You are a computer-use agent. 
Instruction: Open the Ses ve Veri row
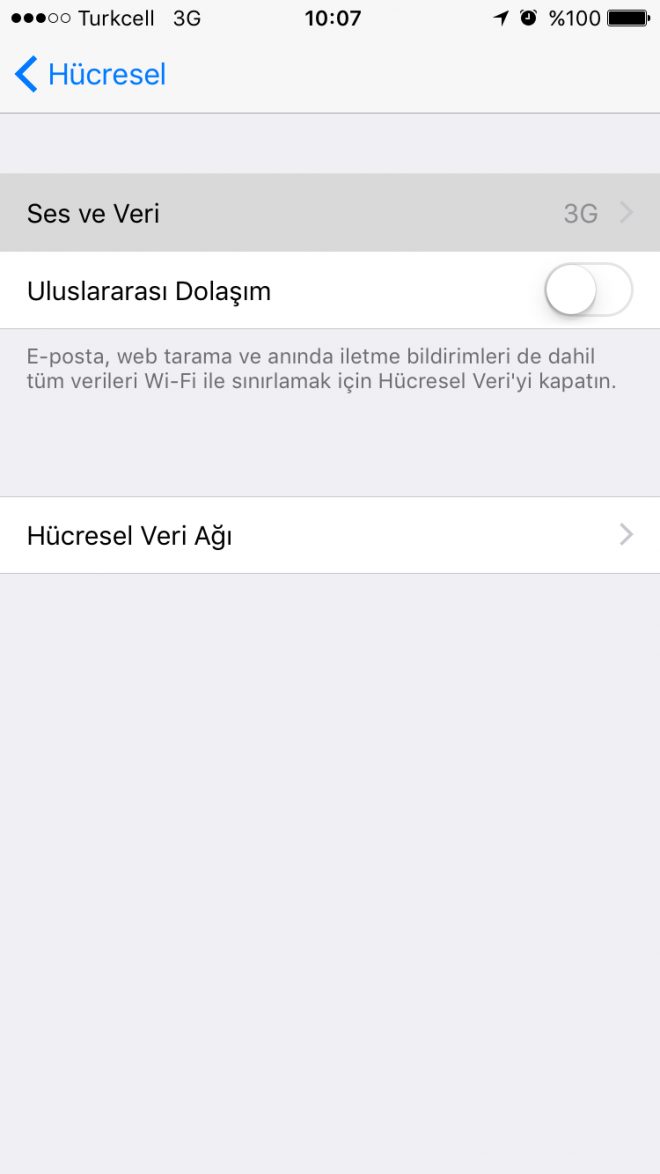pyautogui.click(x=330, y=213)
